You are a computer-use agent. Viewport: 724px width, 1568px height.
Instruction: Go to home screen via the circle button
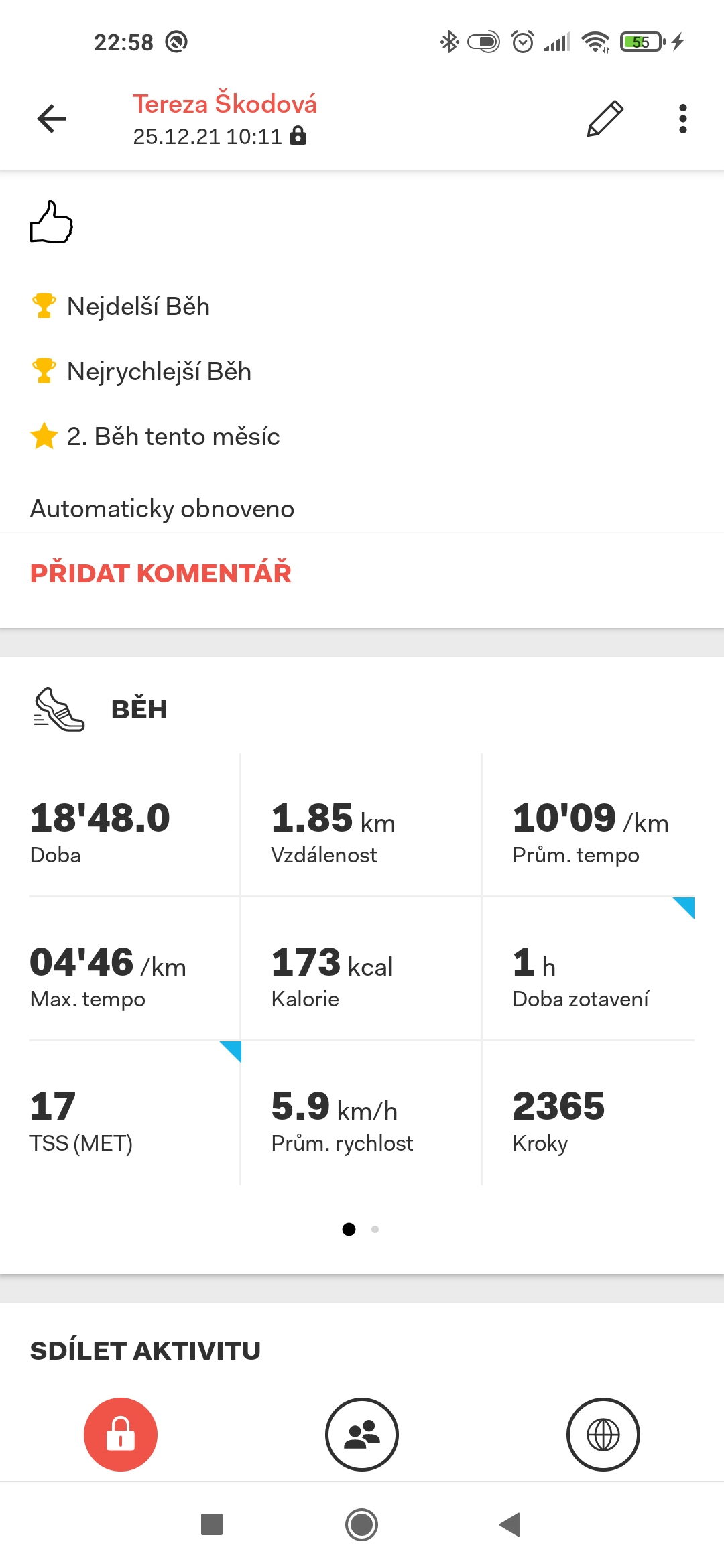[362, 1524]
